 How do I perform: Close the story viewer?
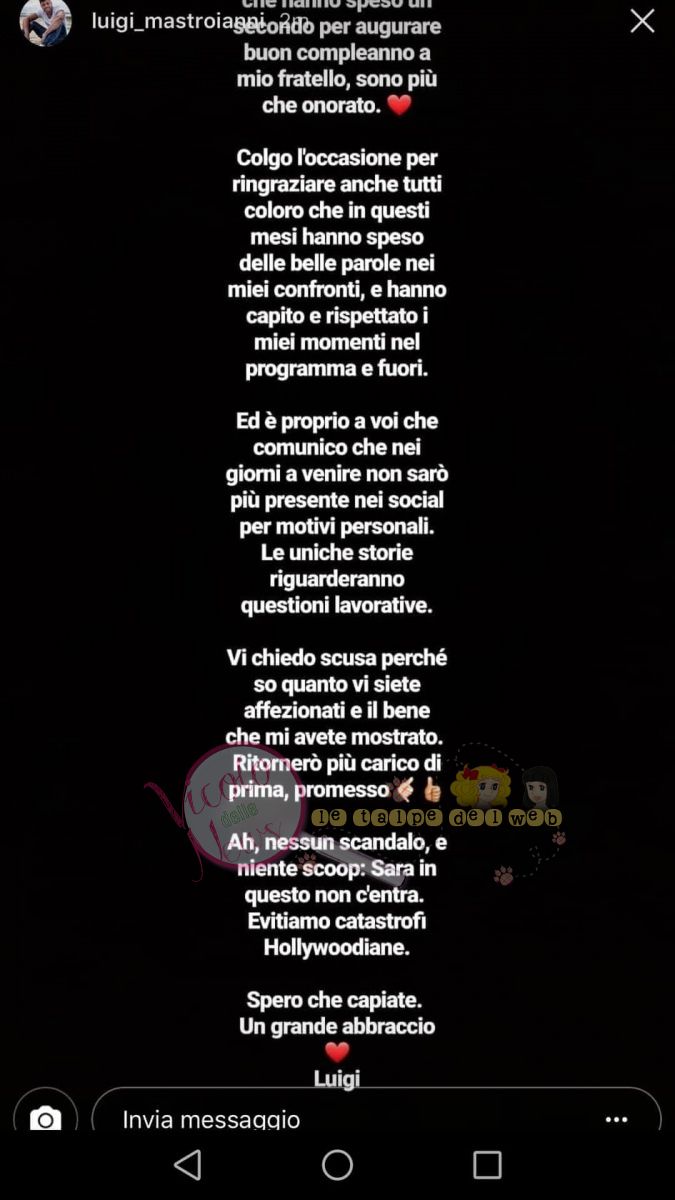(642, 21)
